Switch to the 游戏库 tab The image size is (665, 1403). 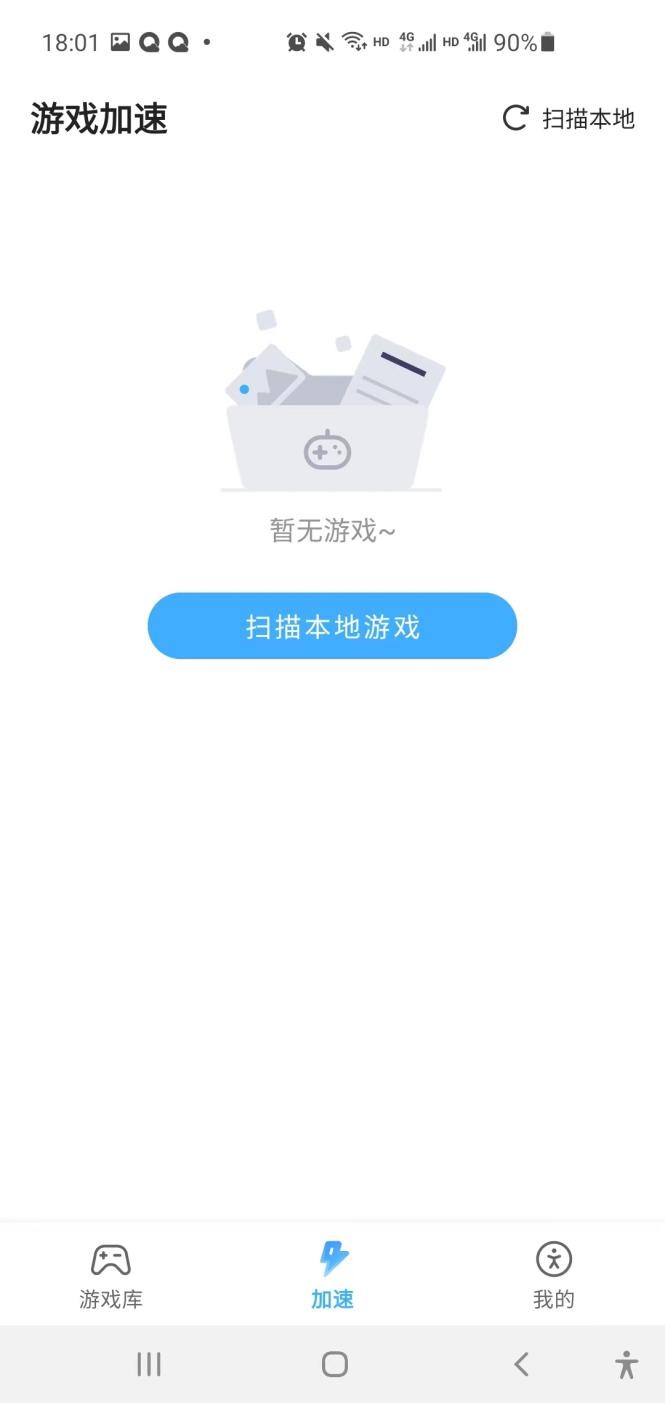[111, 1274]
